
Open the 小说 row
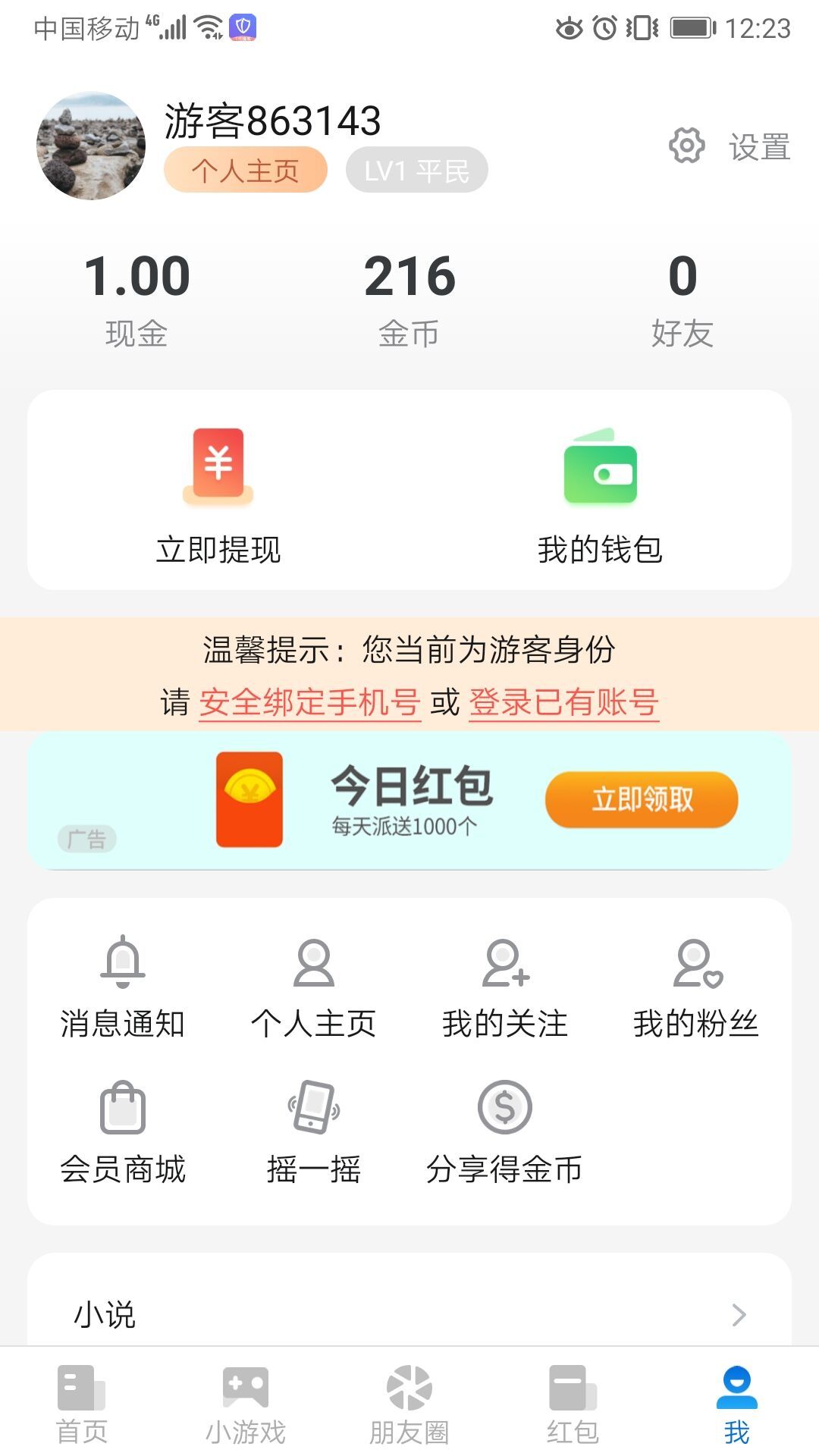pos(409,1314)
